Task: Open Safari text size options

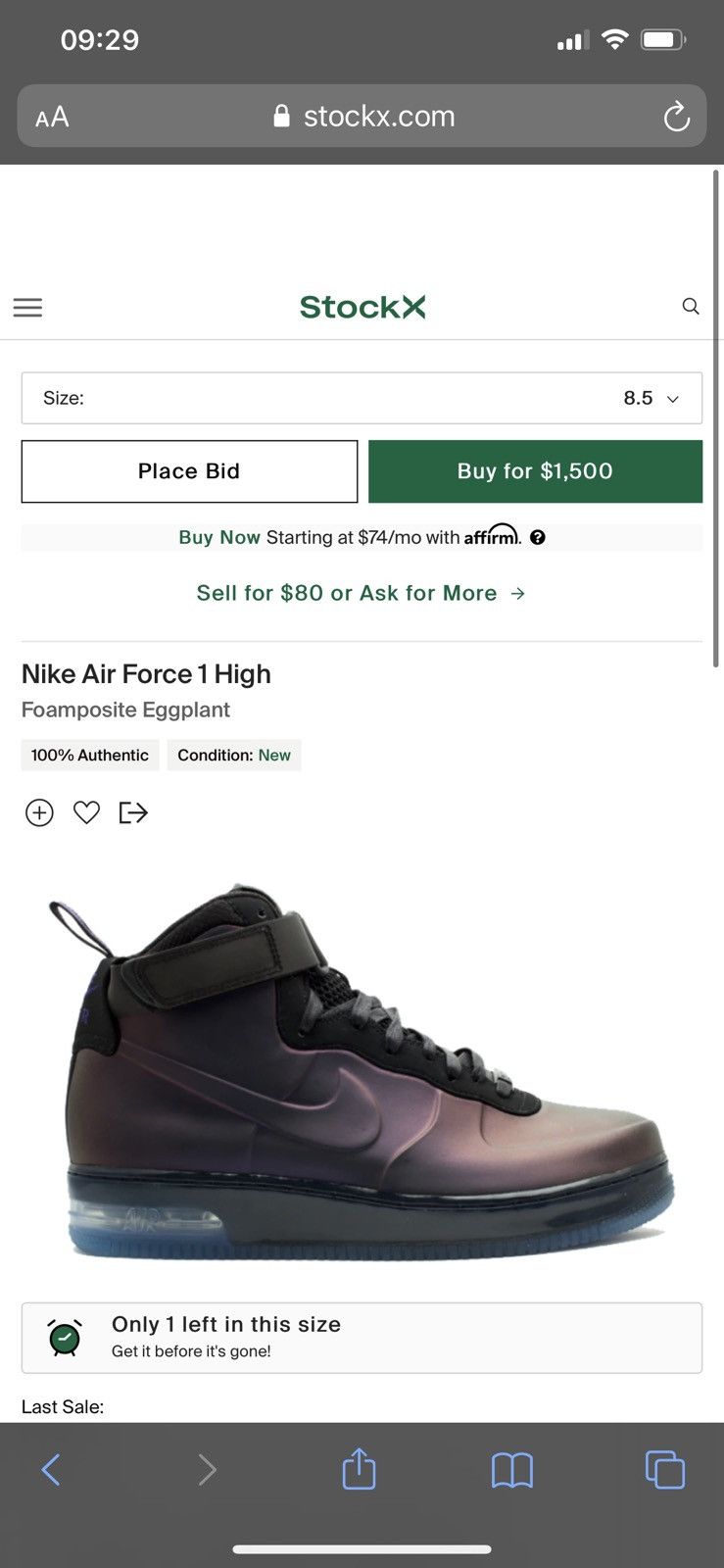Action: [x=52, y=118]
